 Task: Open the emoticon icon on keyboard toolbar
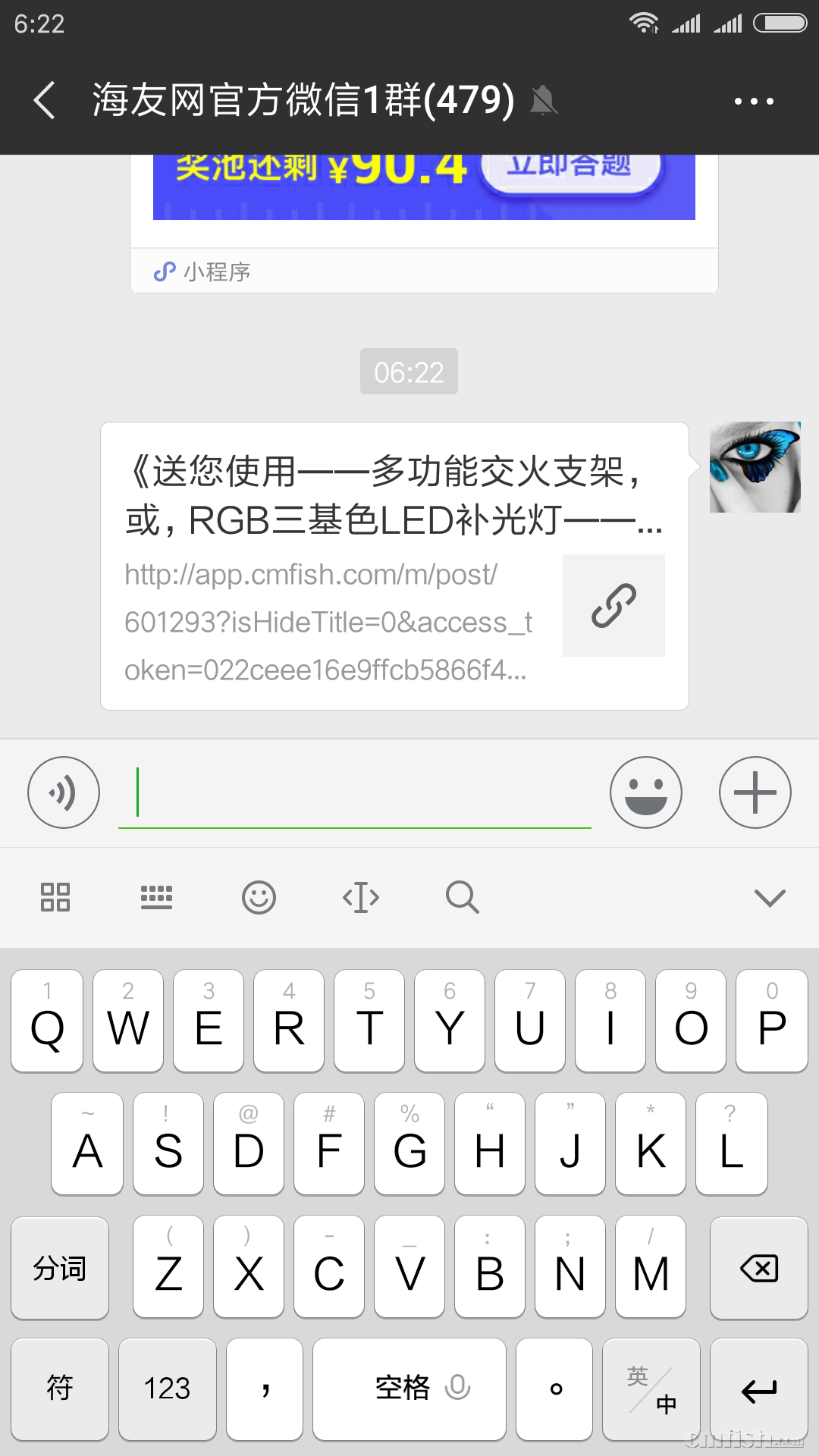[259, 897]
